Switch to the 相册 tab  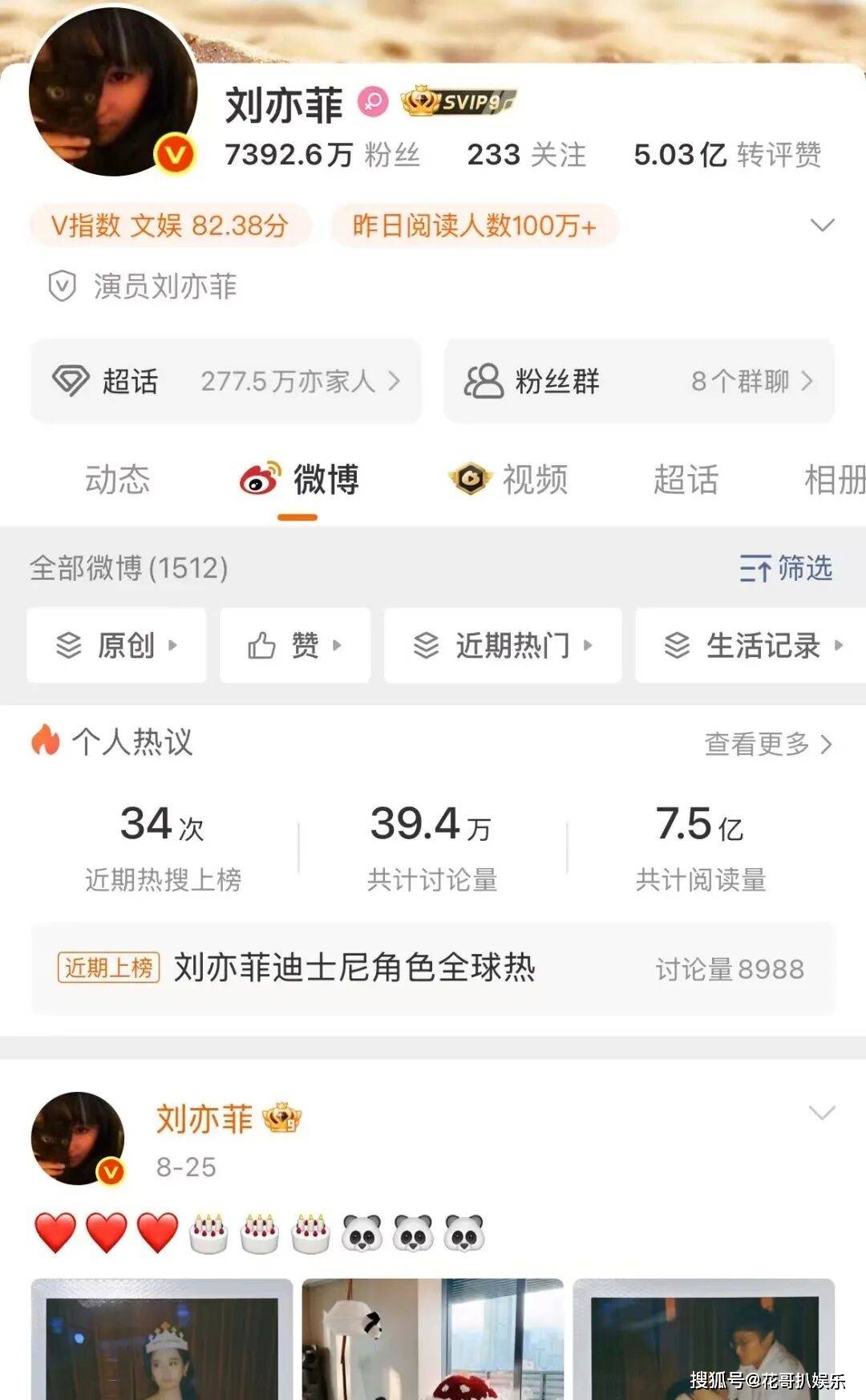point(835,480)
